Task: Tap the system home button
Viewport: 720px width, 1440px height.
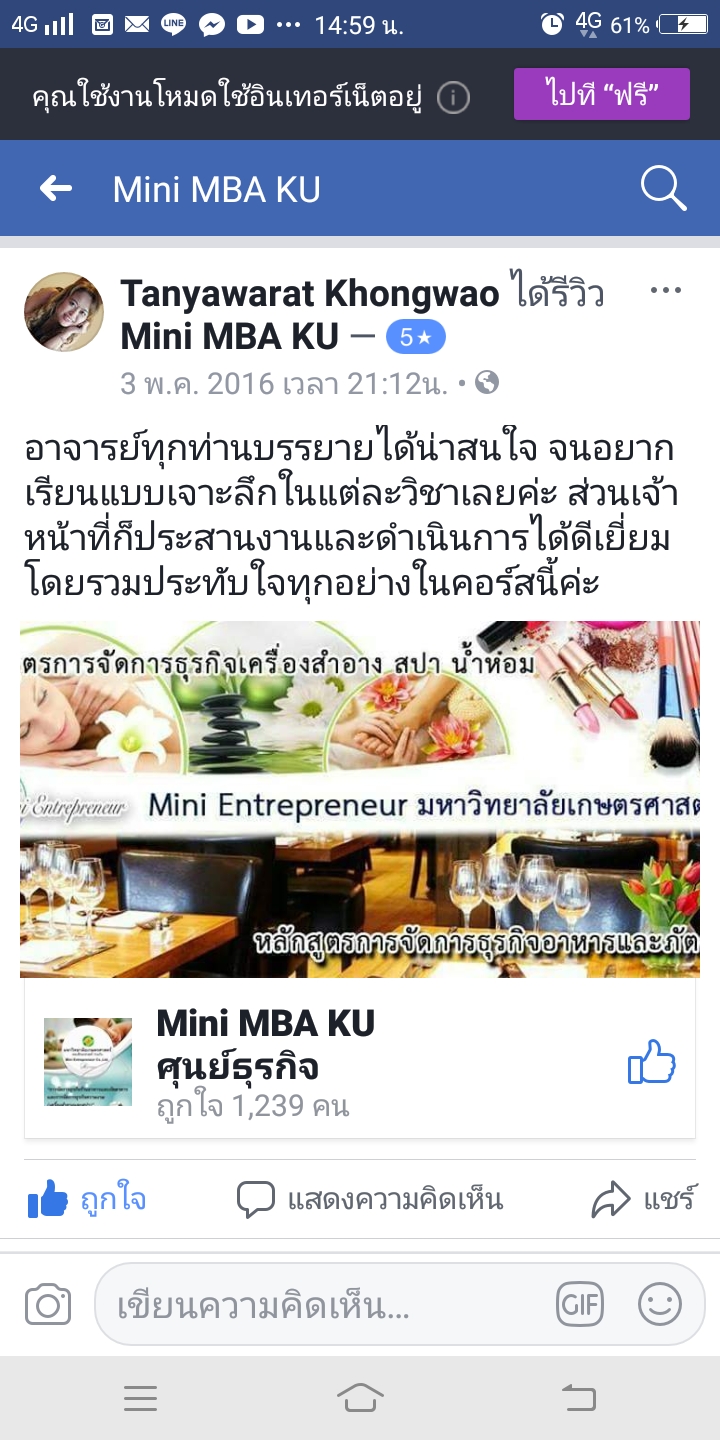Action: [x=360, y=1398]
